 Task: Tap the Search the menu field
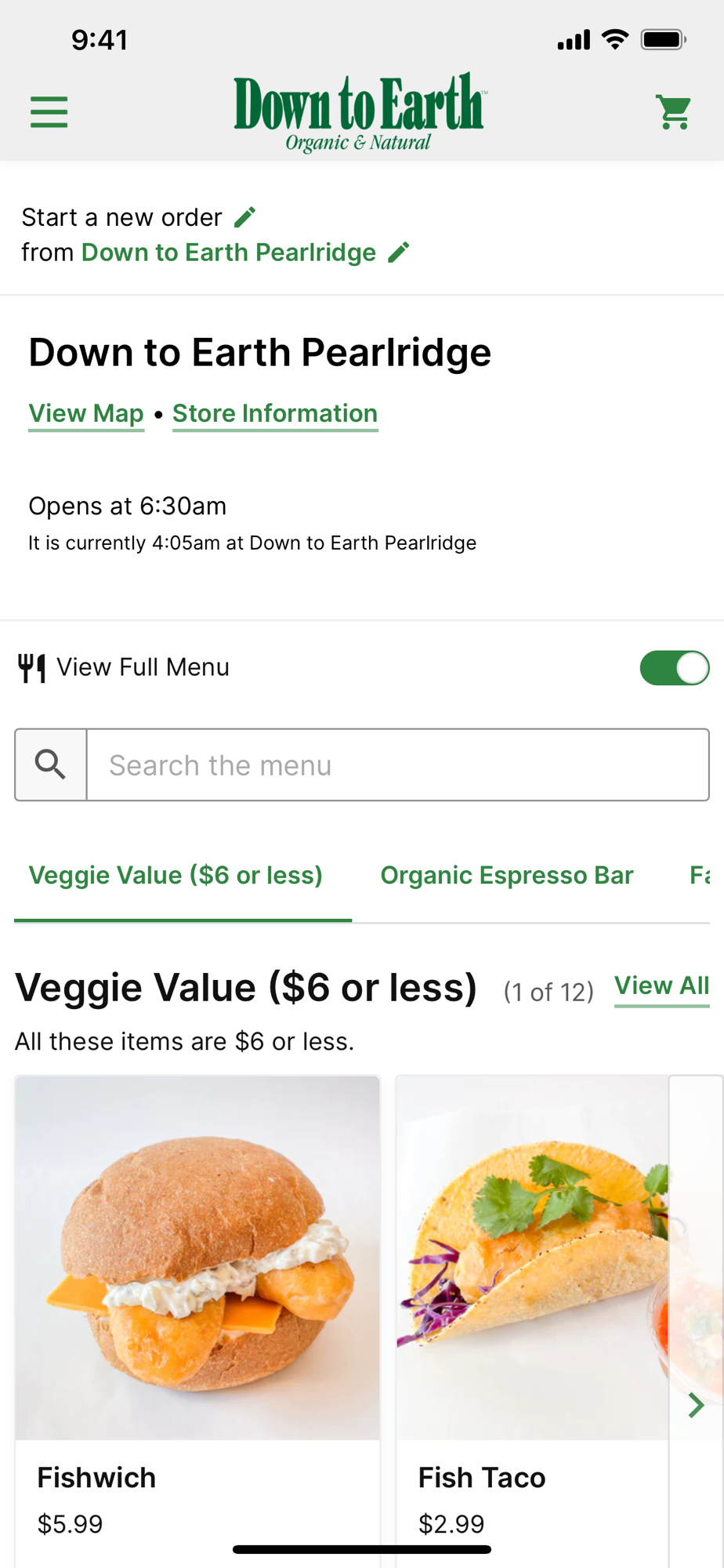[x=397, y=765]
